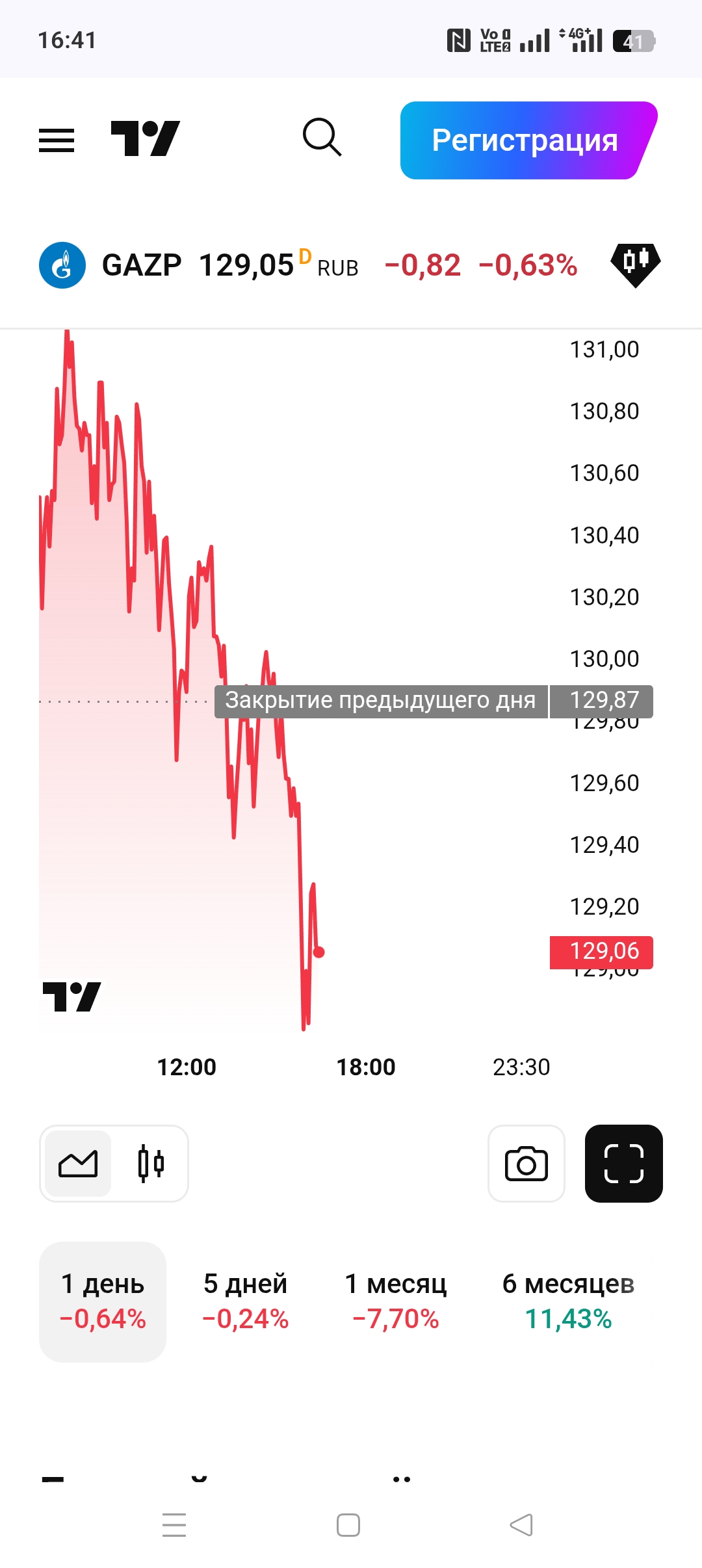Screen dimensions: 702x1568
Task: Open the hamburger menu
Action: pos(57,140)
